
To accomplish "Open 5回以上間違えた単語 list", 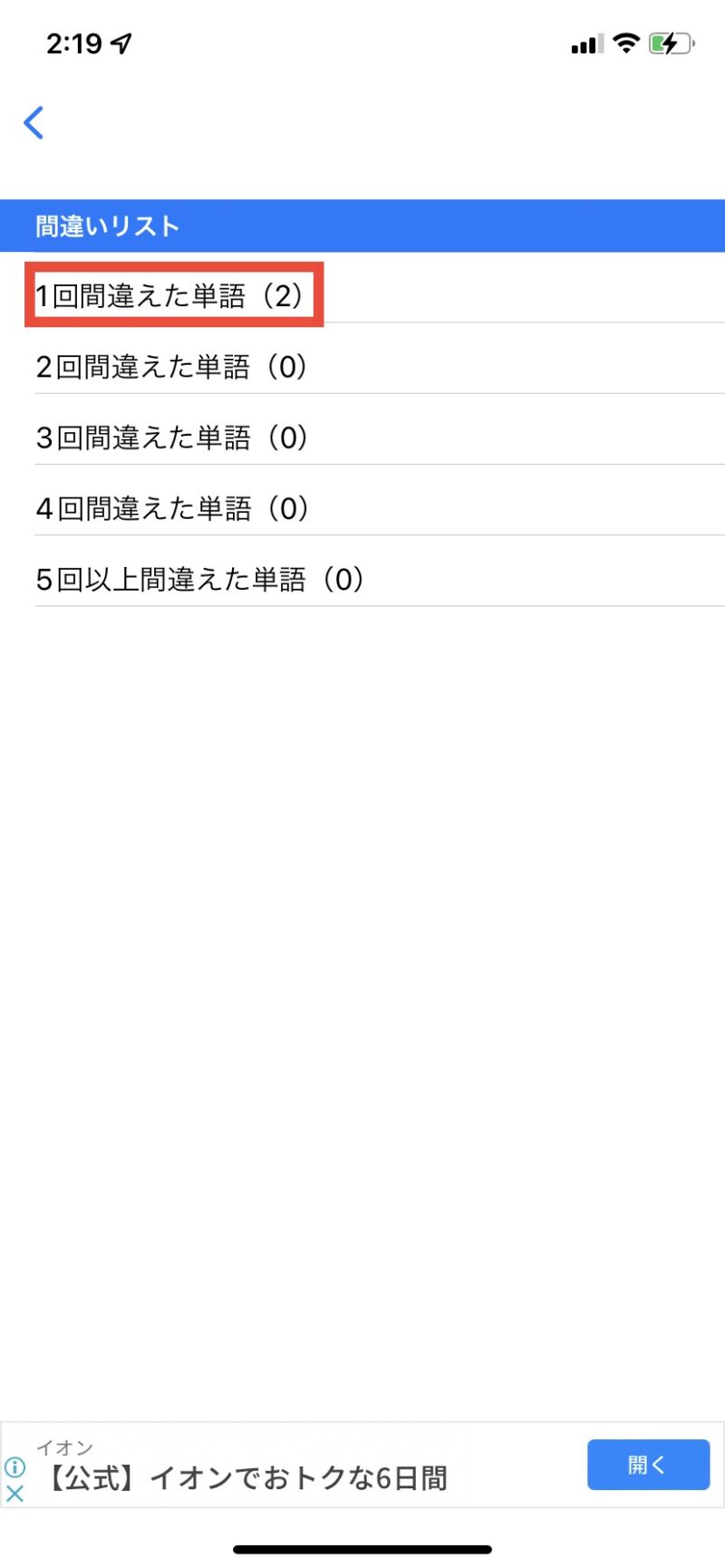I will click(199, 579).
